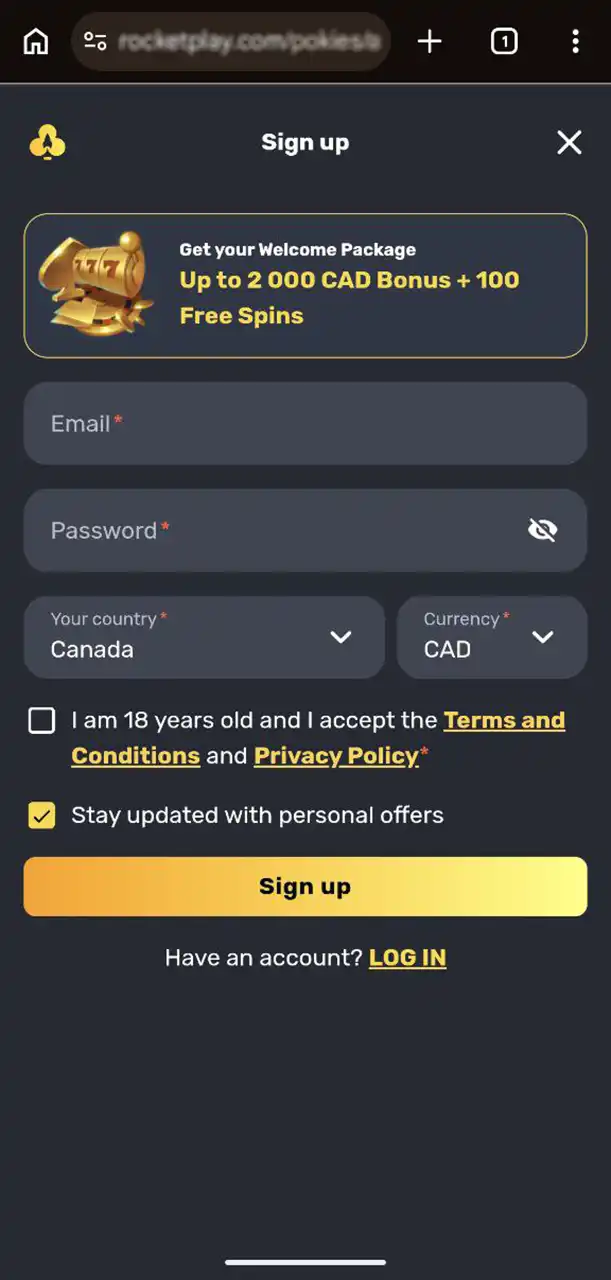This screenshot has height=1280, width=611.
Task: Open the Currency dropdown
Action: [491, 637]
